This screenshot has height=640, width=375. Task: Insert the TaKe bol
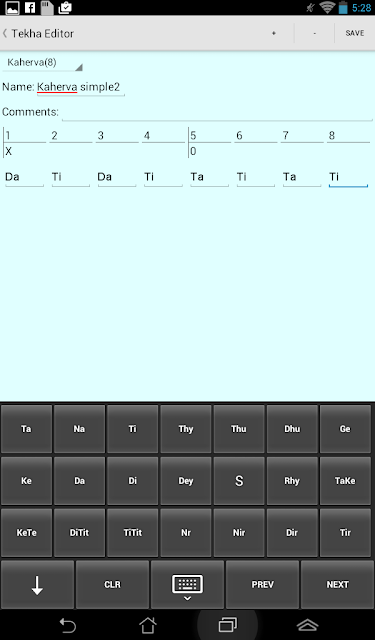tap(345, 481)
